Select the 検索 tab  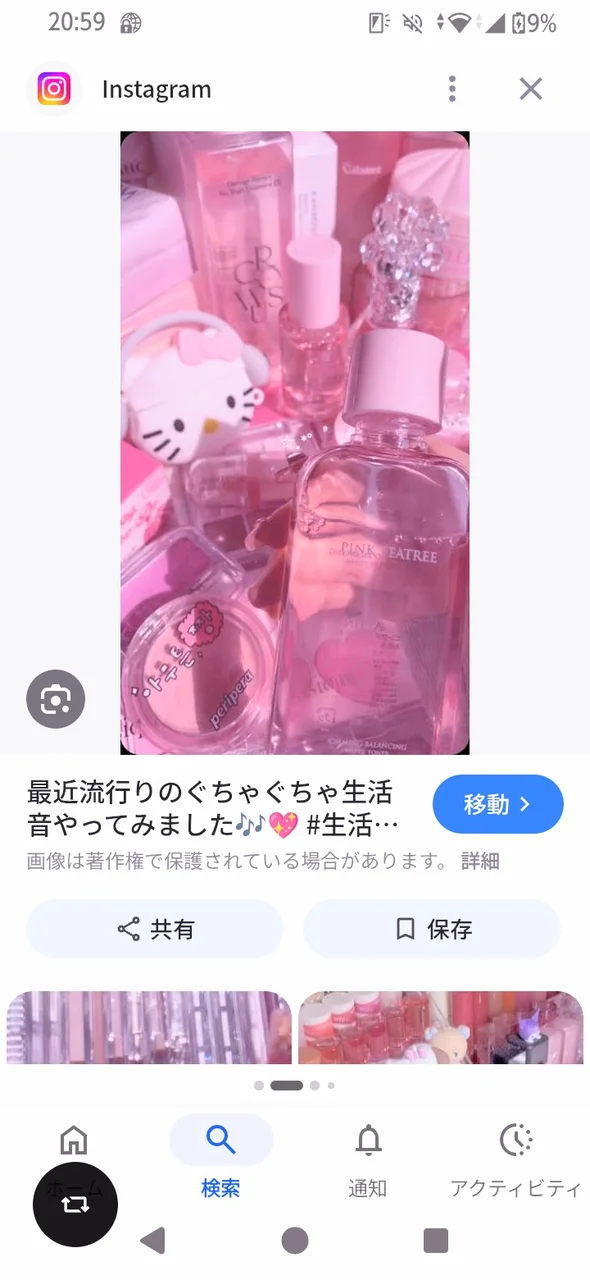pyautogui.click(x=221, y=1158)
